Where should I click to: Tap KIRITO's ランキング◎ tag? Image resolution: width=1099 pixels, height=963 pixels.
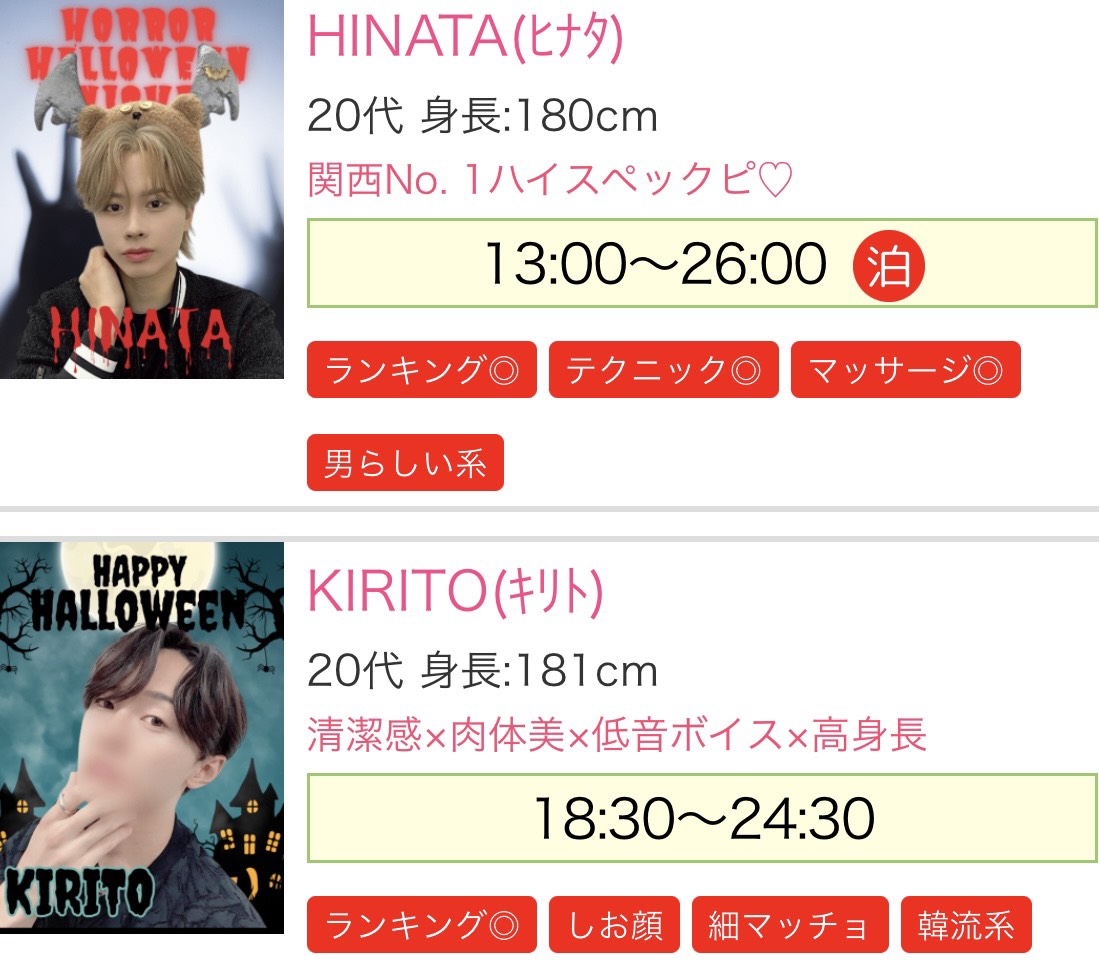422,925
